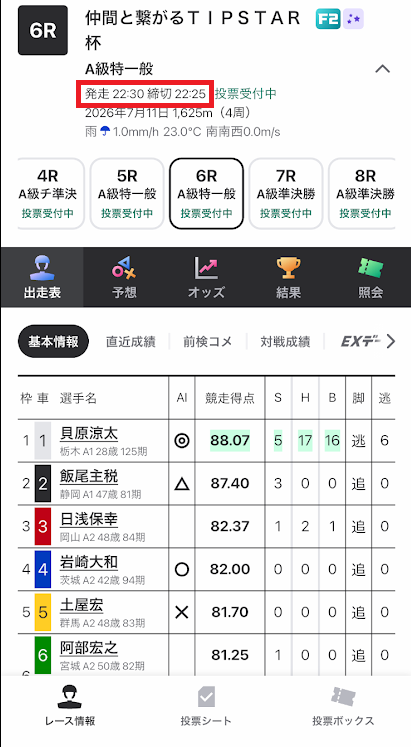The width and height of the screenshot is (411, 747).
Task: Open the 対戦成績 sub-tab
Action: click(x=285, y=342)
